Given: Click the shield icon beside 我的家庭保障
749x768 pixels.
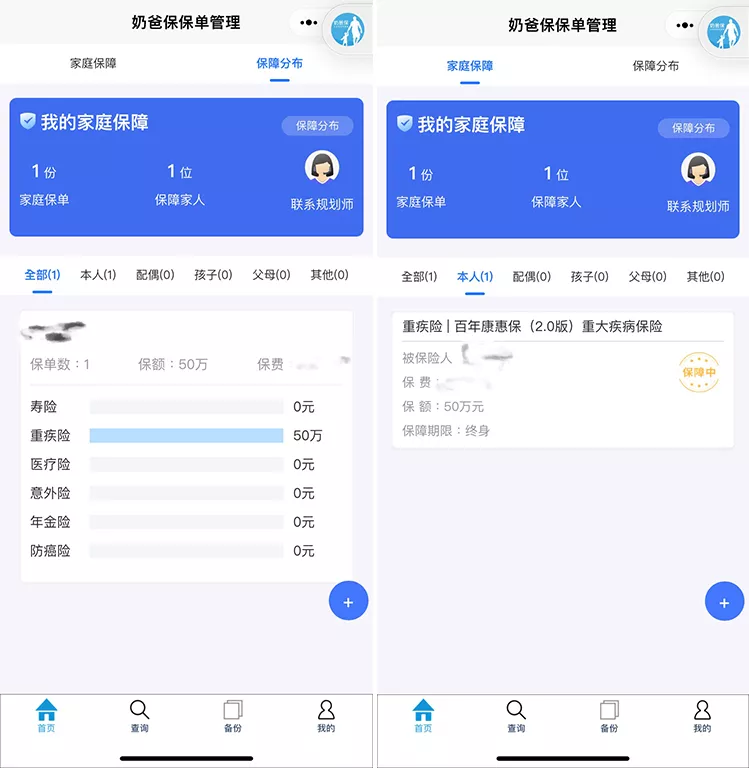Looking at the screenshot, I should tap(26, 122).
